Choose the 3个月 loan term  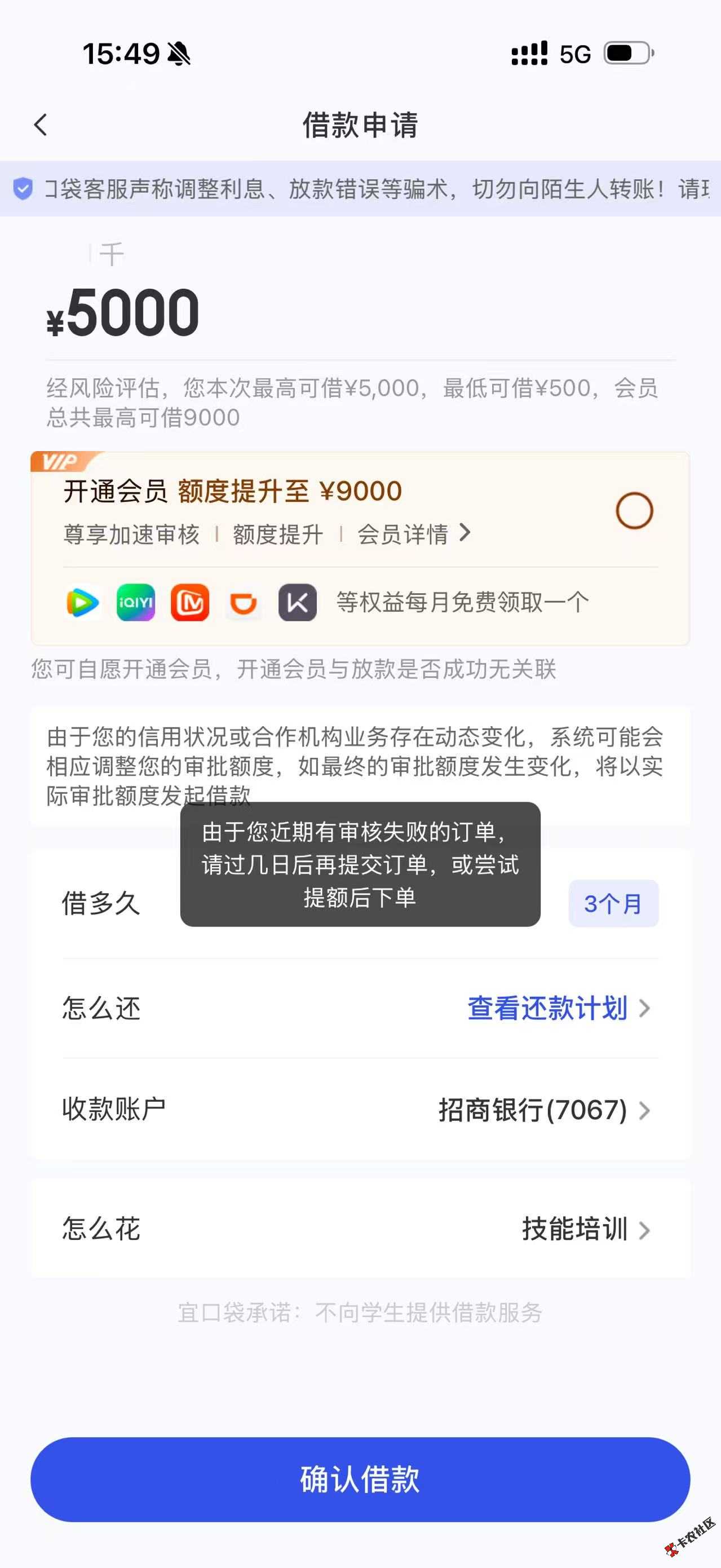613,903
